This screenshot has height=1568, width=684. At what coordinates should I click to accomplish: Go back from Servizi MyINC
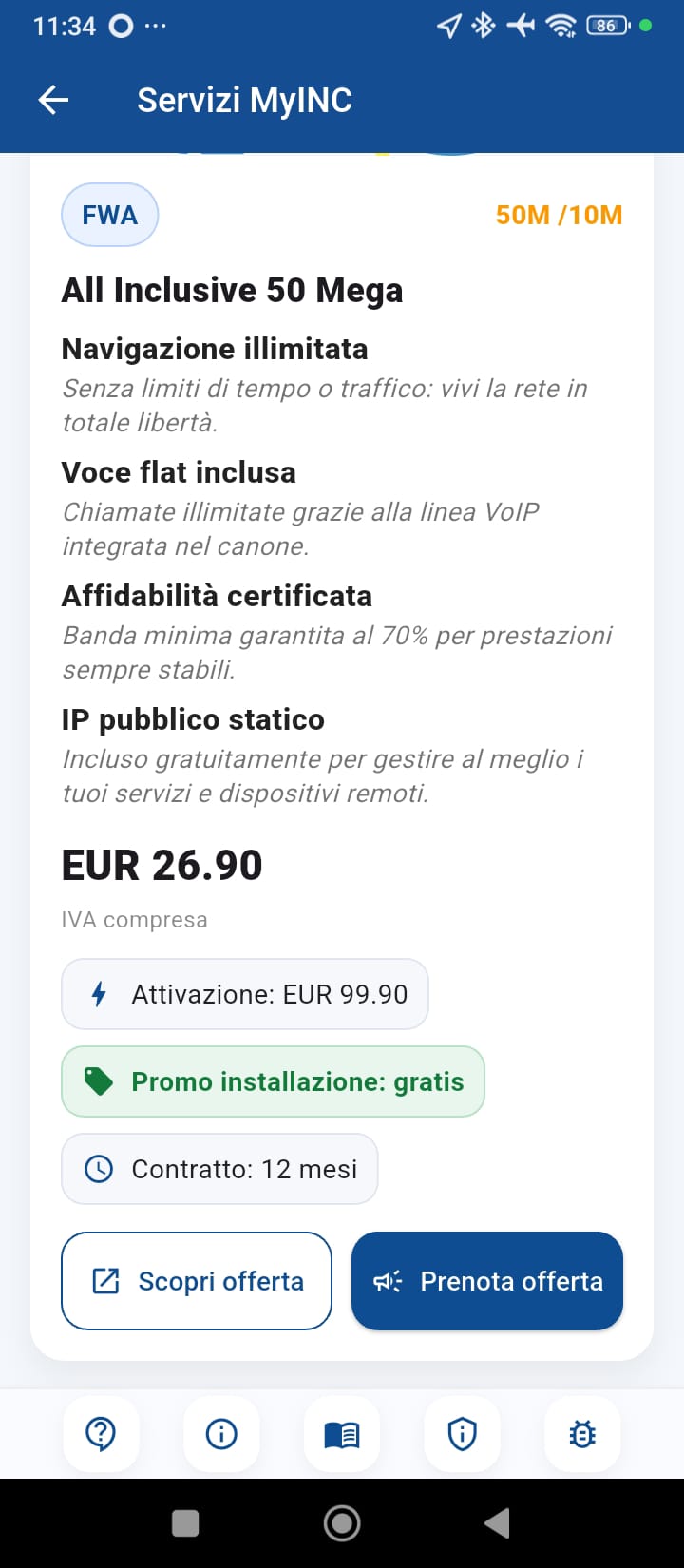point(54,100)
